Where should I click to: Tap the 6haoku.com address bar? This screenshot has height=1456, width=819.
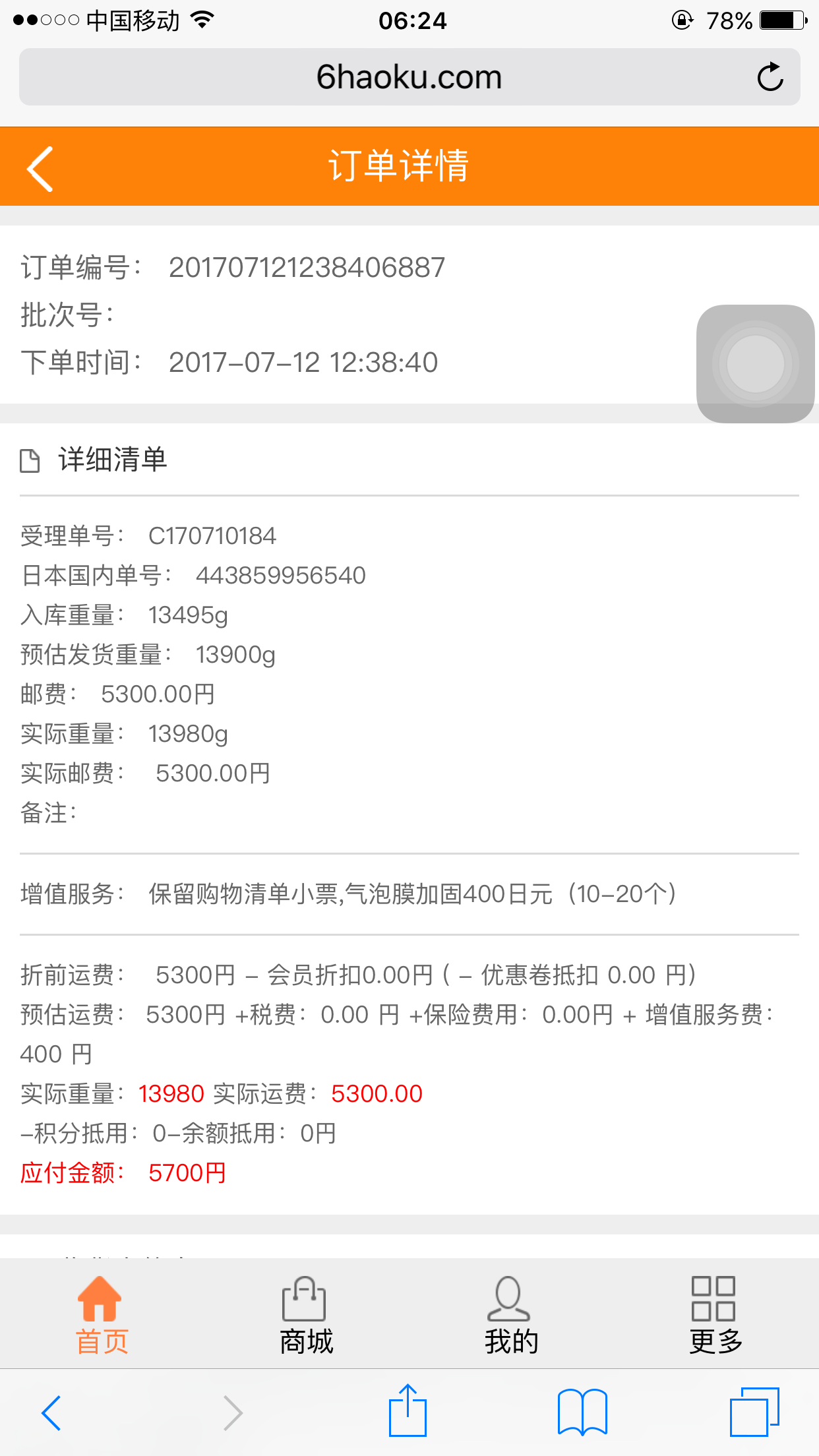click(409, 77)
